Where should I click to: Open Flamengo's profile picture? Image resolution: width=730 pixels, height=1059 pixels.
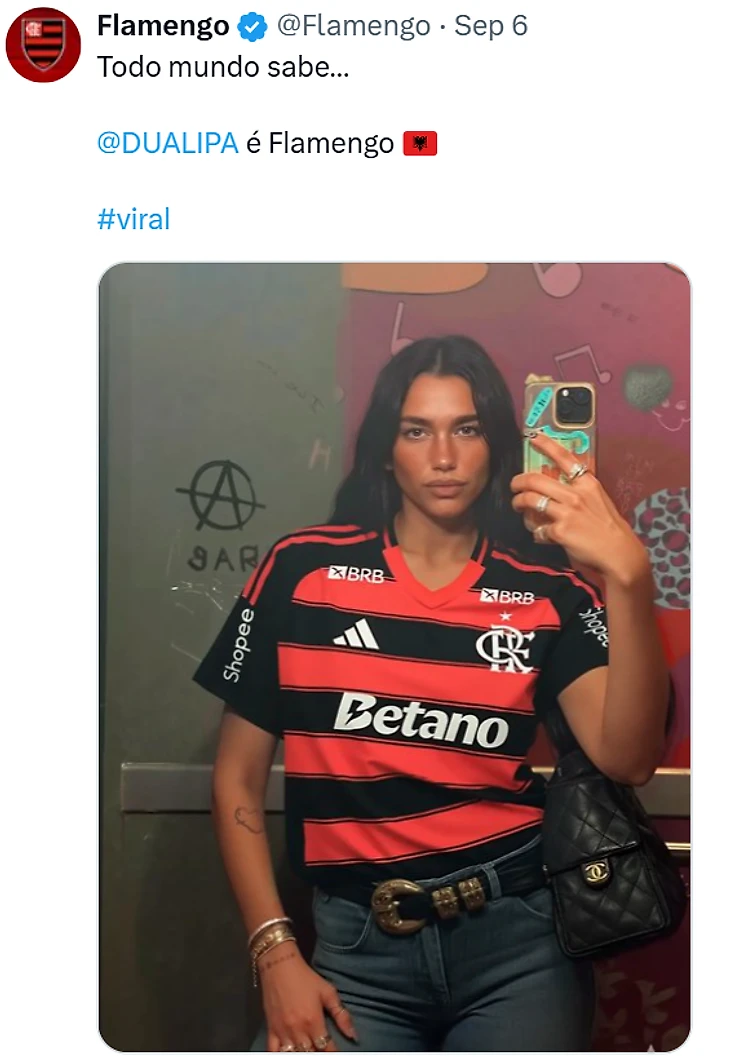pos(43,45)
